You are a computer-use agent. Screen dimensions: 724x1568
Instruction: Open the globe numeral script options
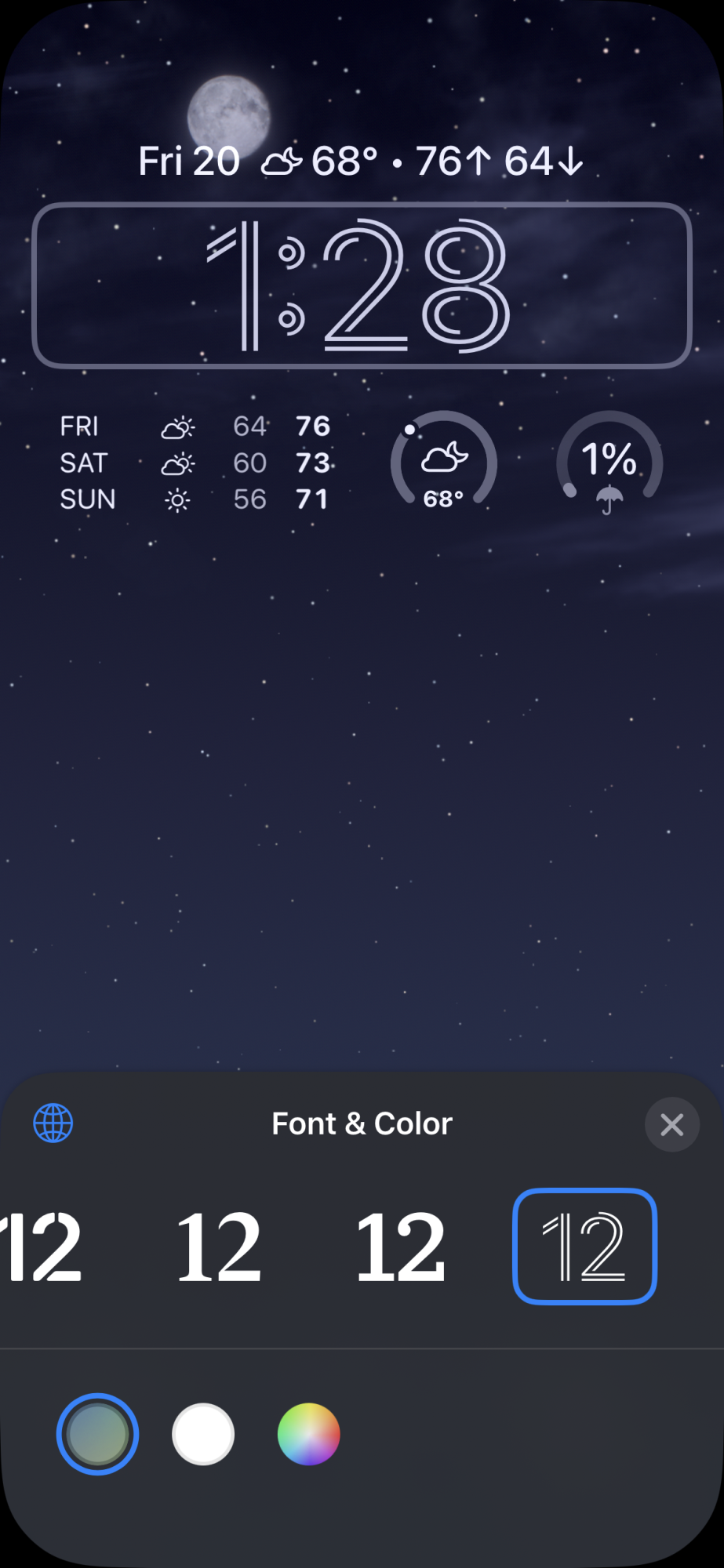[53, 1123]
